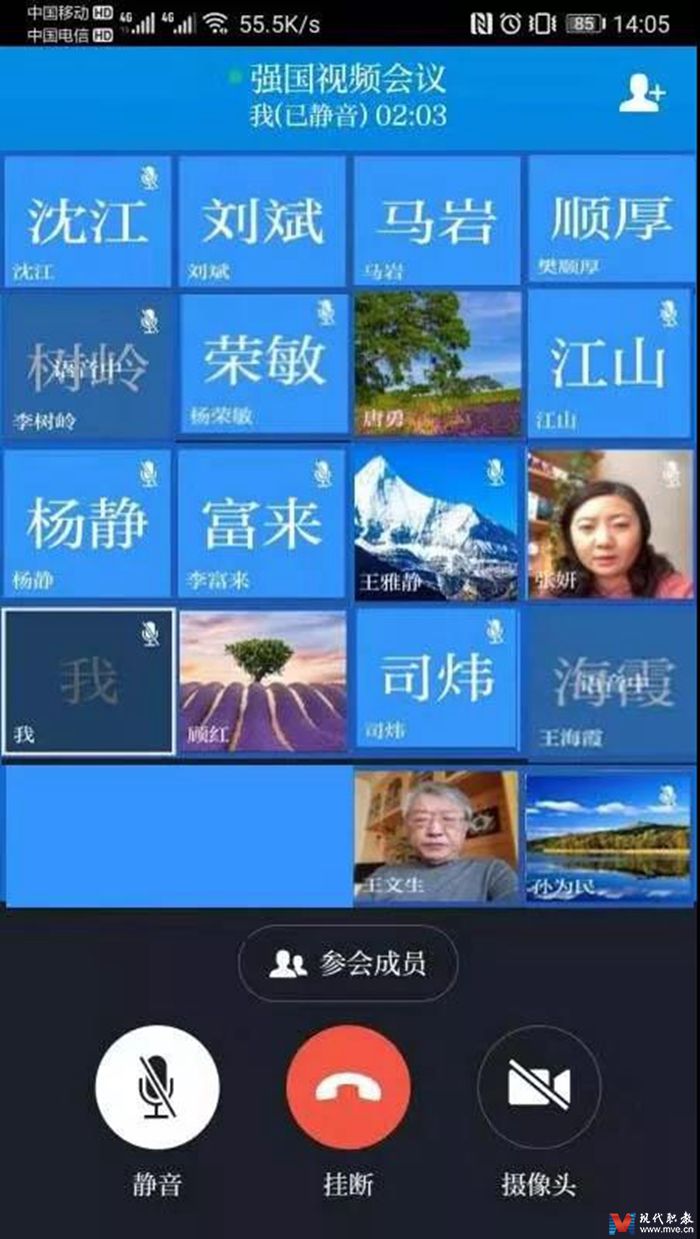Open 江山's participant tile
The width and height of the screenshot is (700, 1239).
tap(611, 363)
